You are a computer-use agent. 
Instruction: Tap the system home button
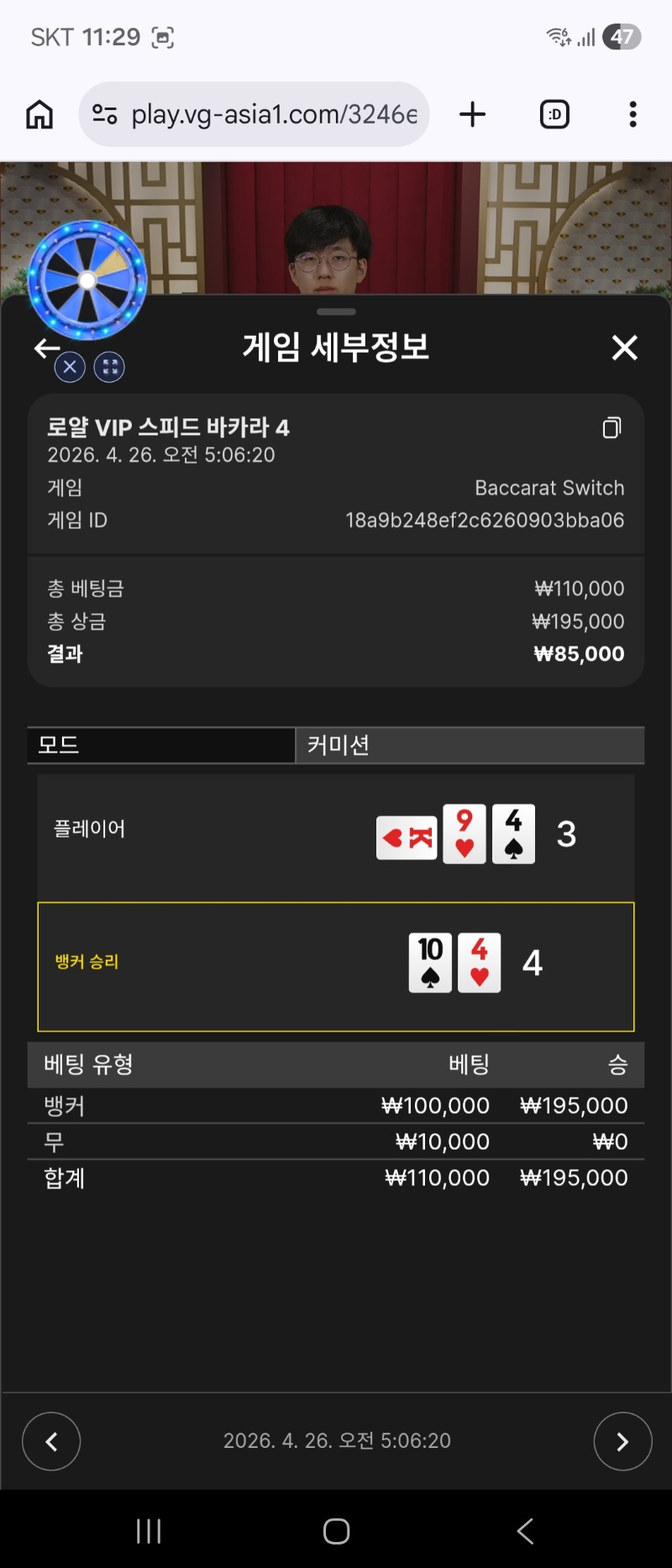[x=336, y=1531]
